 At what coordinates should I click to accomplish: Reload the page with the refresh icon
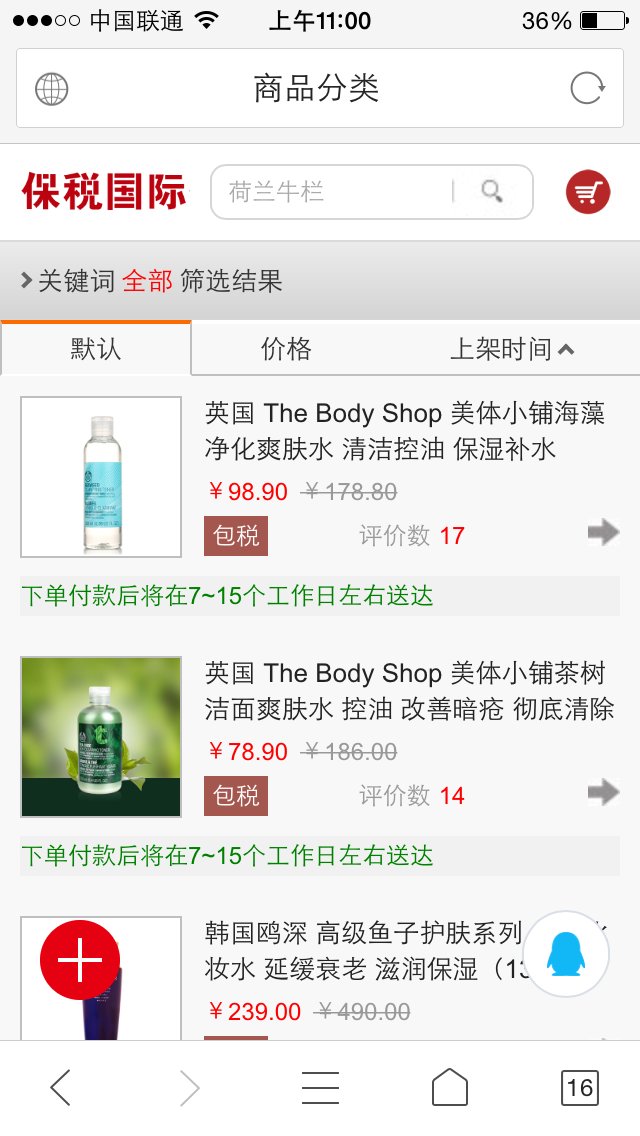pyautogui.click(x=587, y=88)
